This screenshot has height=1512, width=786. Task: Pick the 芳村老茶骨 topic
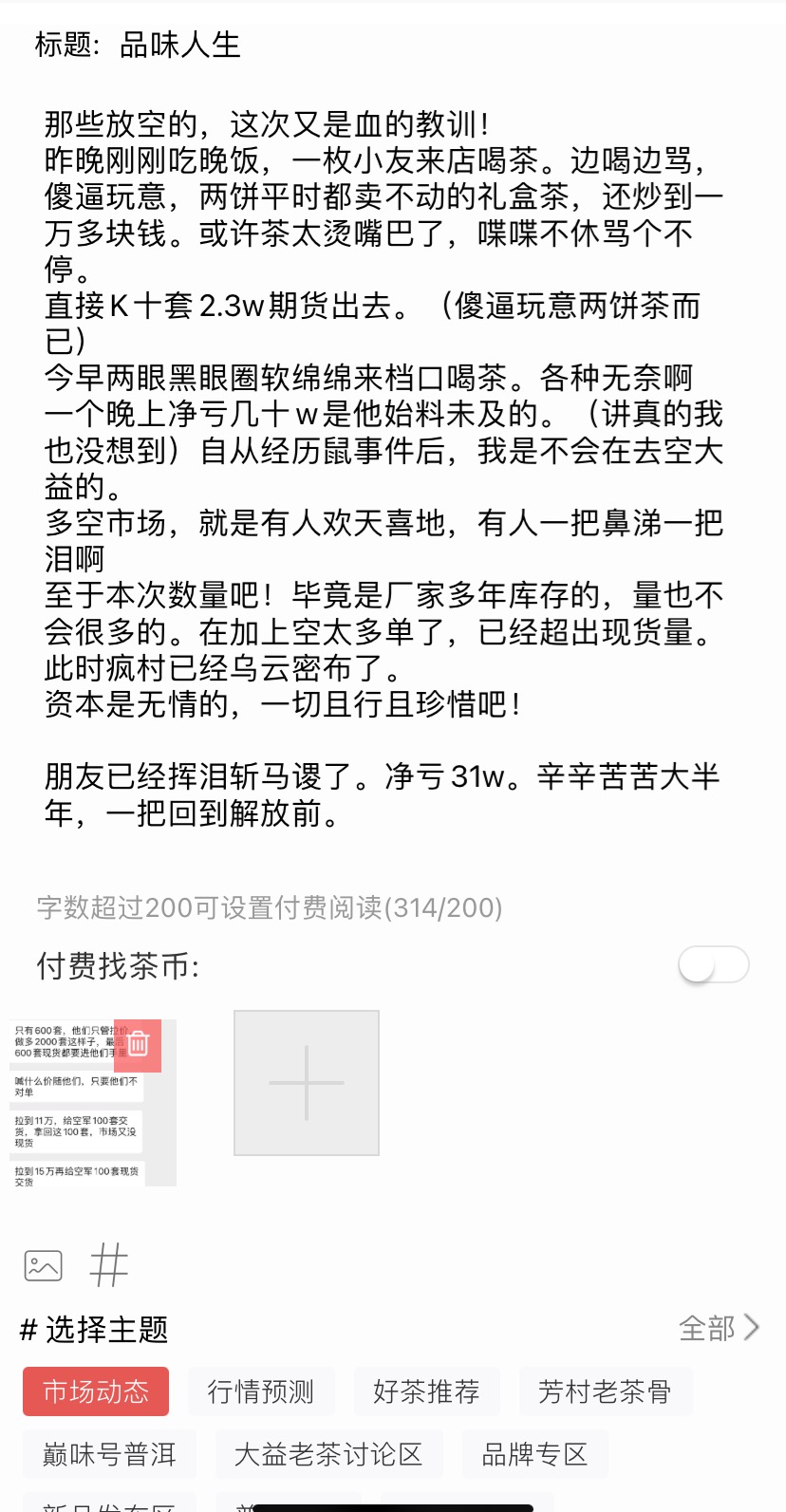point(605,1391)
